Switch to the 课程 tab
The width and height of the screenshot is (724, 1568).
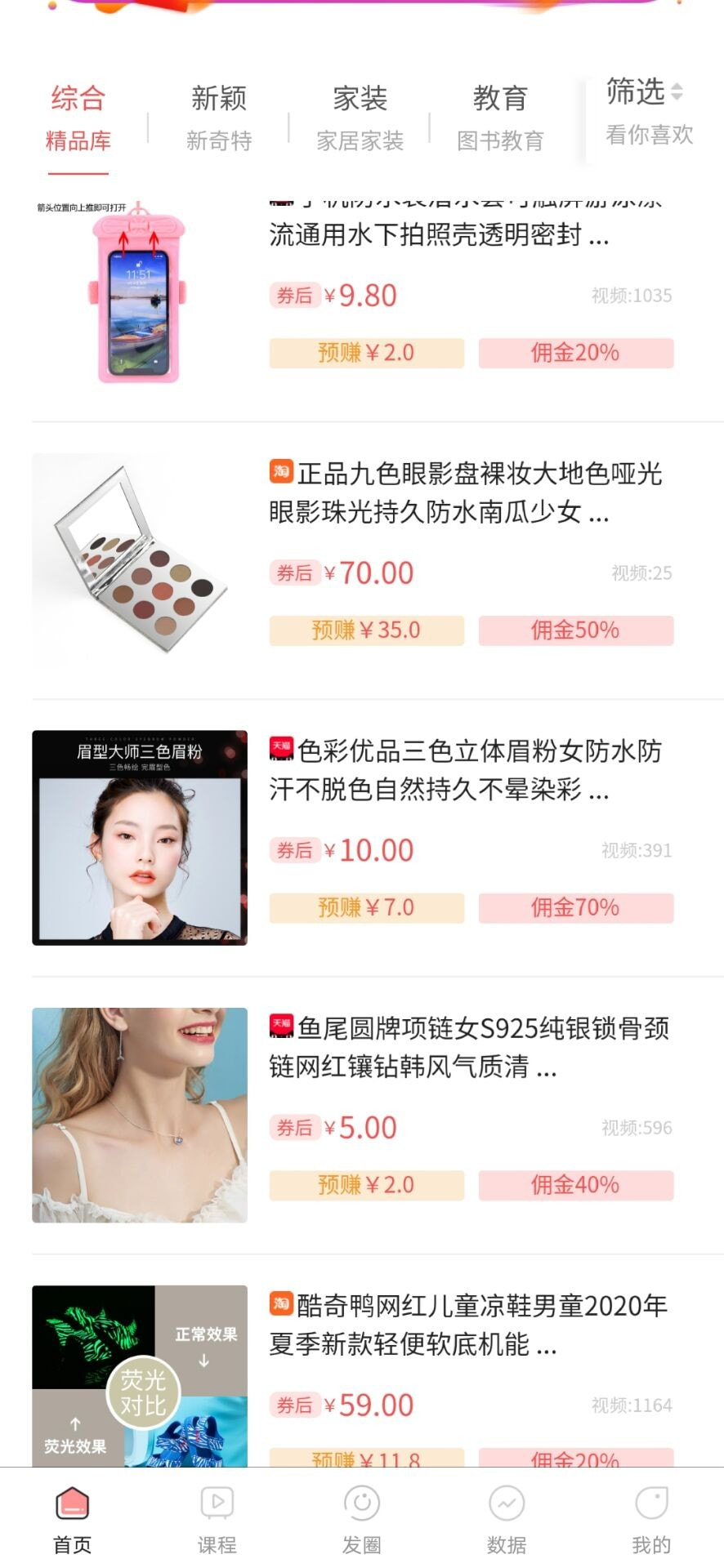coord(217,1519)
